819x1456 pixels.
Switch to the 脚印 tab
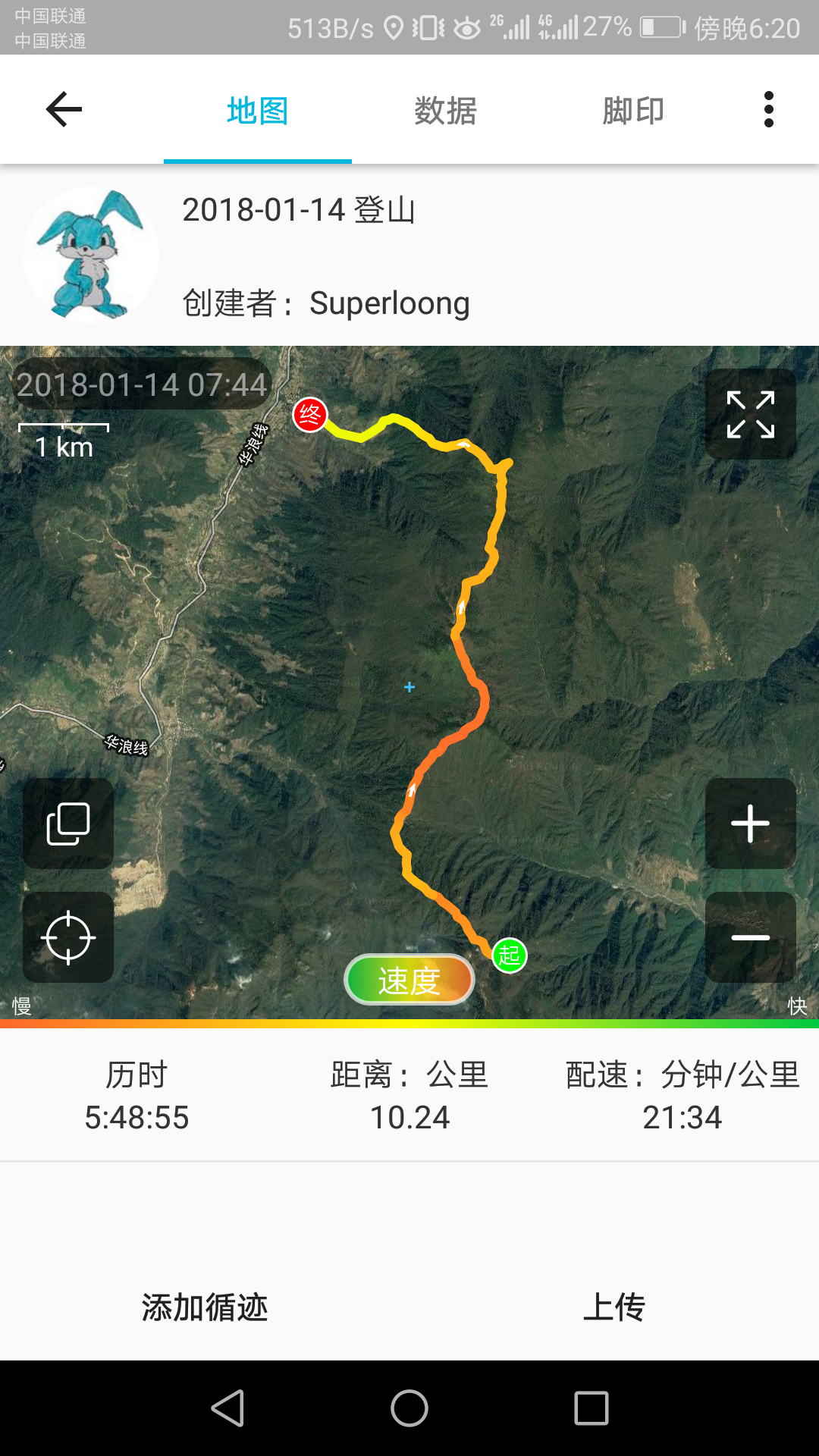pos(633,111)
